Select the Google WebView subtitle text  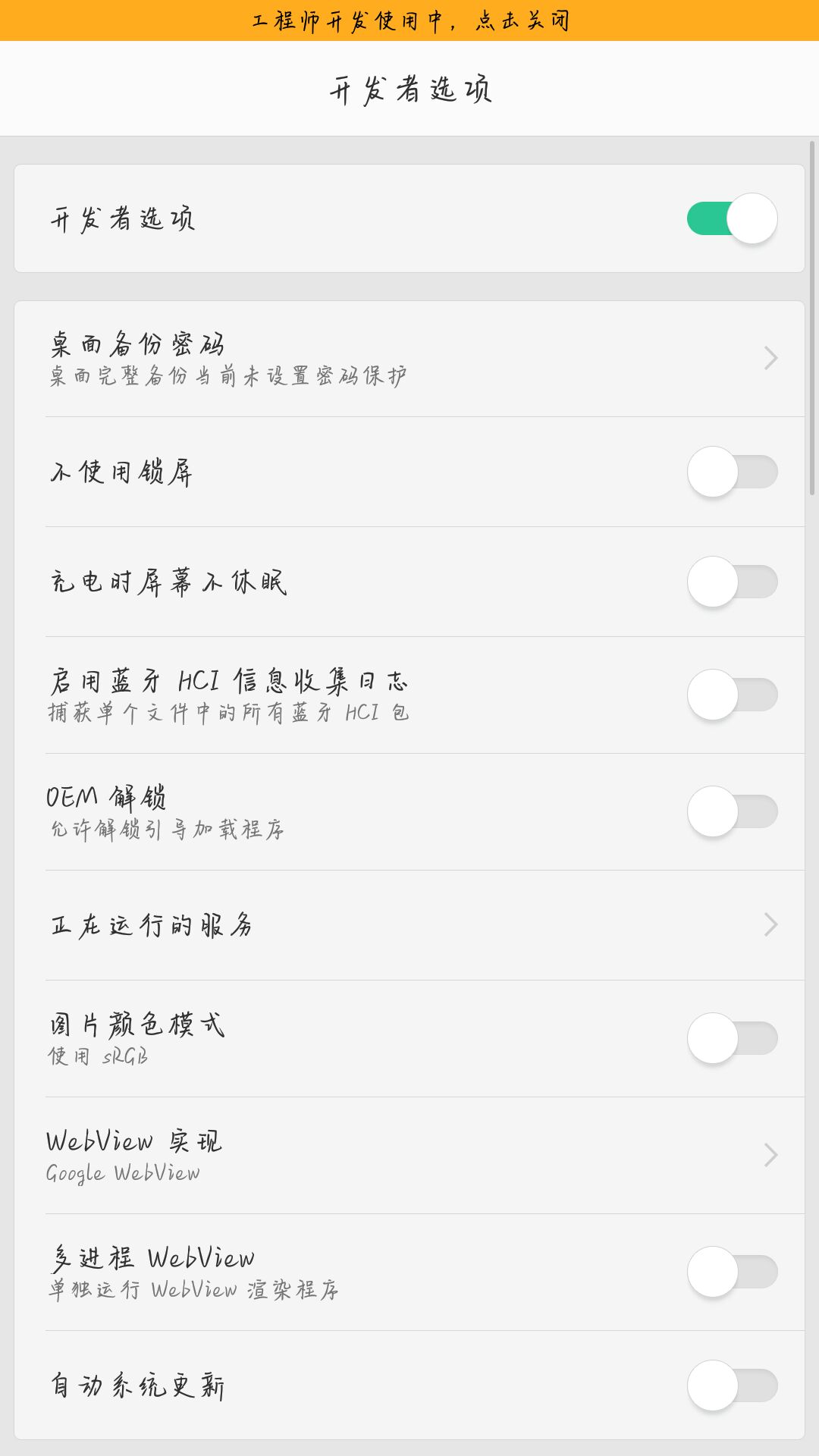(x=124, y=1172)
